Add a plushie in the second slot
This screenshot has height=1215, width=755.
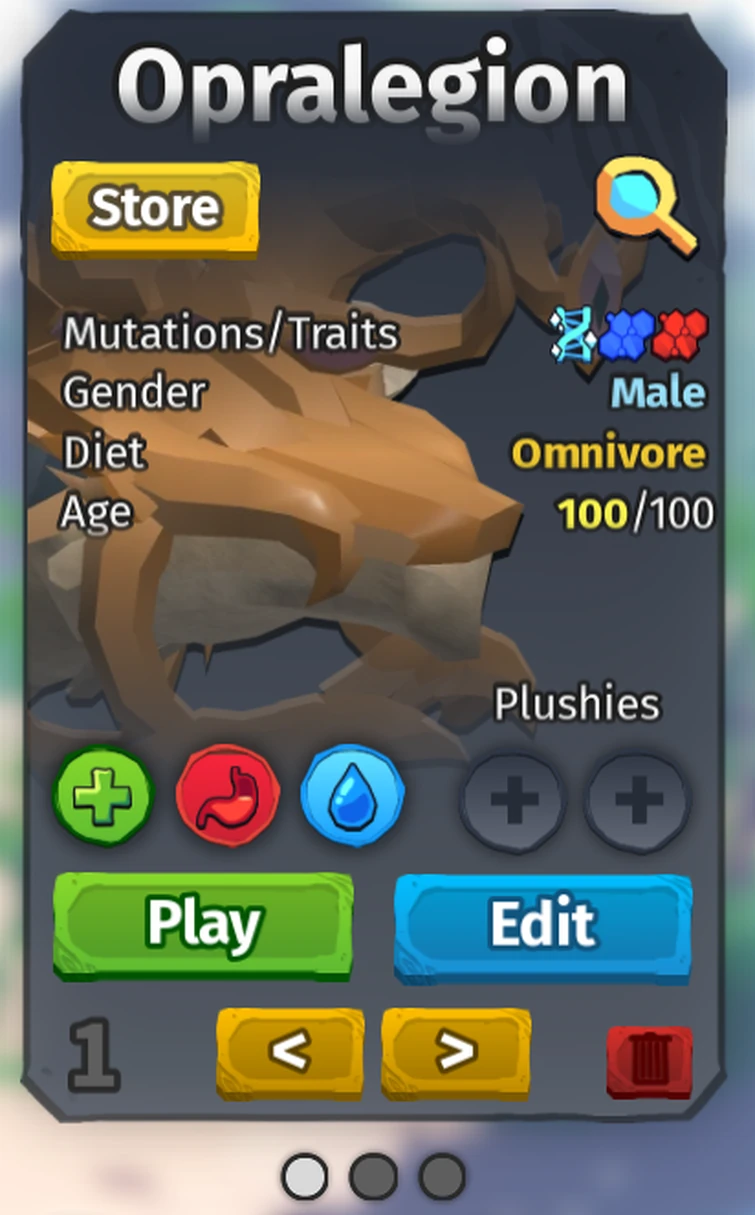pyautogui.click(x=638, y=801)
